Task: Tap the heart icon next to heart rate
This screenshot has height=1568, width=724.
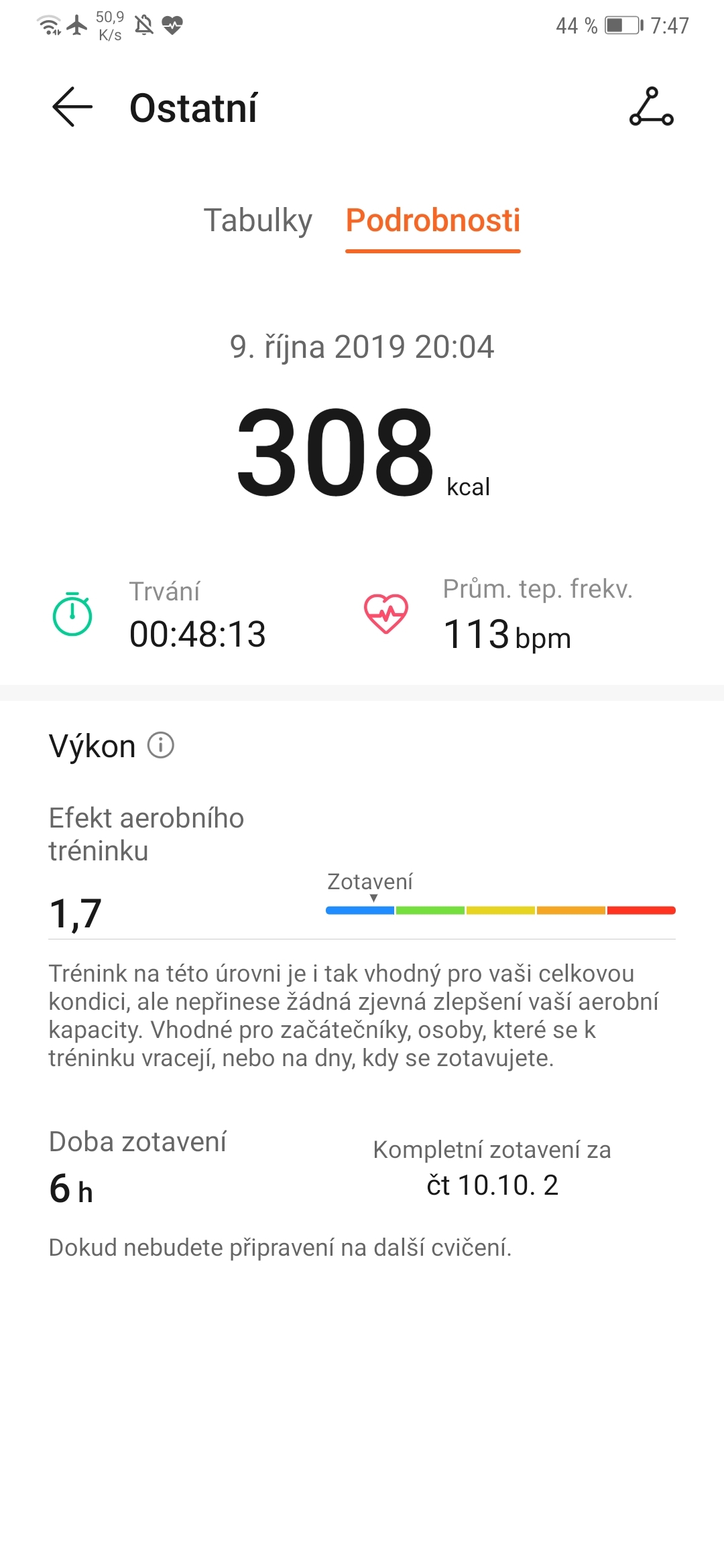Action: tap(387, 612)
